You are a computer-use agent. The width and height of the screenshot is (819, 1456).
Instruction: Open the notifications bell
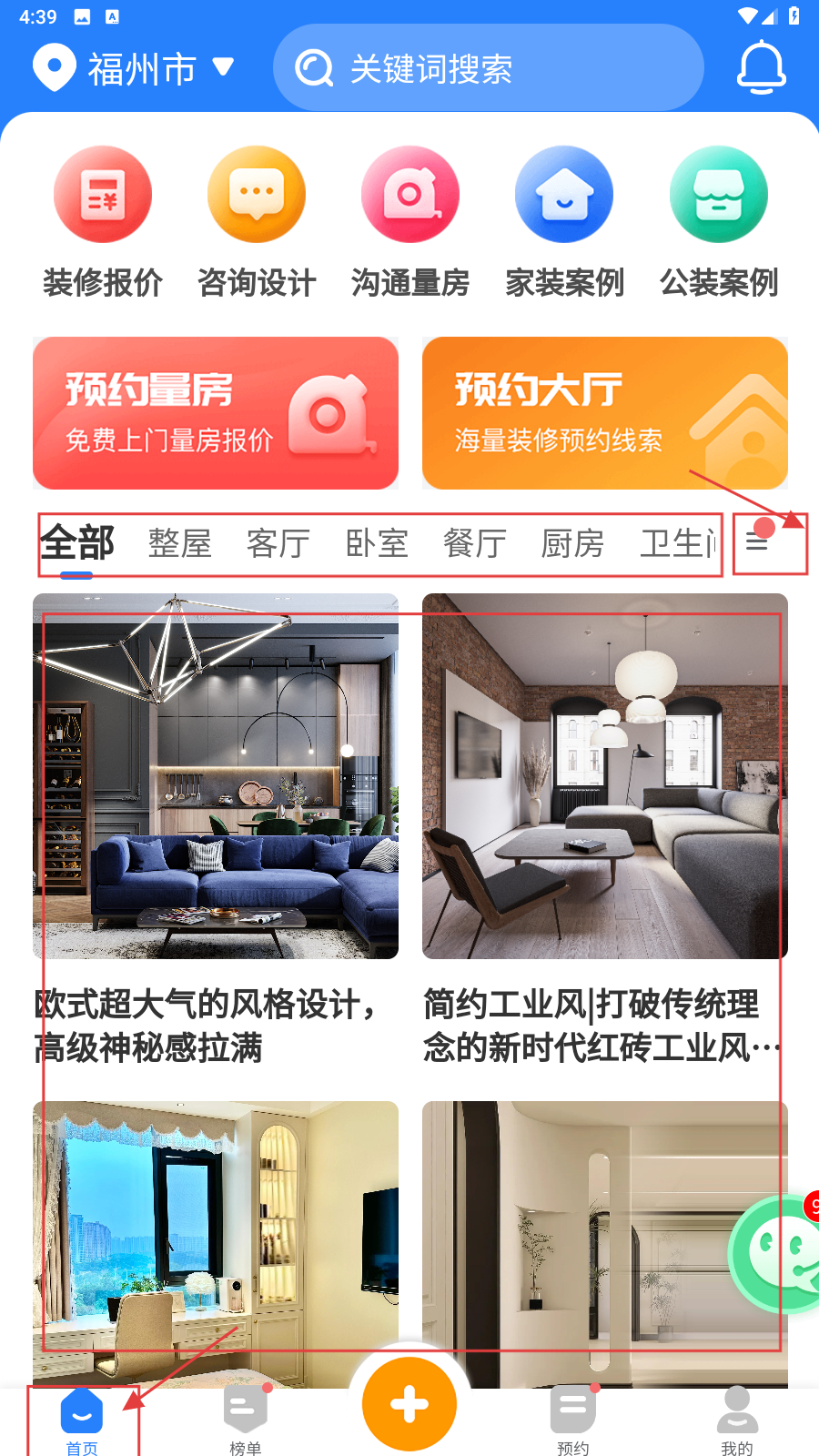click(761, 68)
